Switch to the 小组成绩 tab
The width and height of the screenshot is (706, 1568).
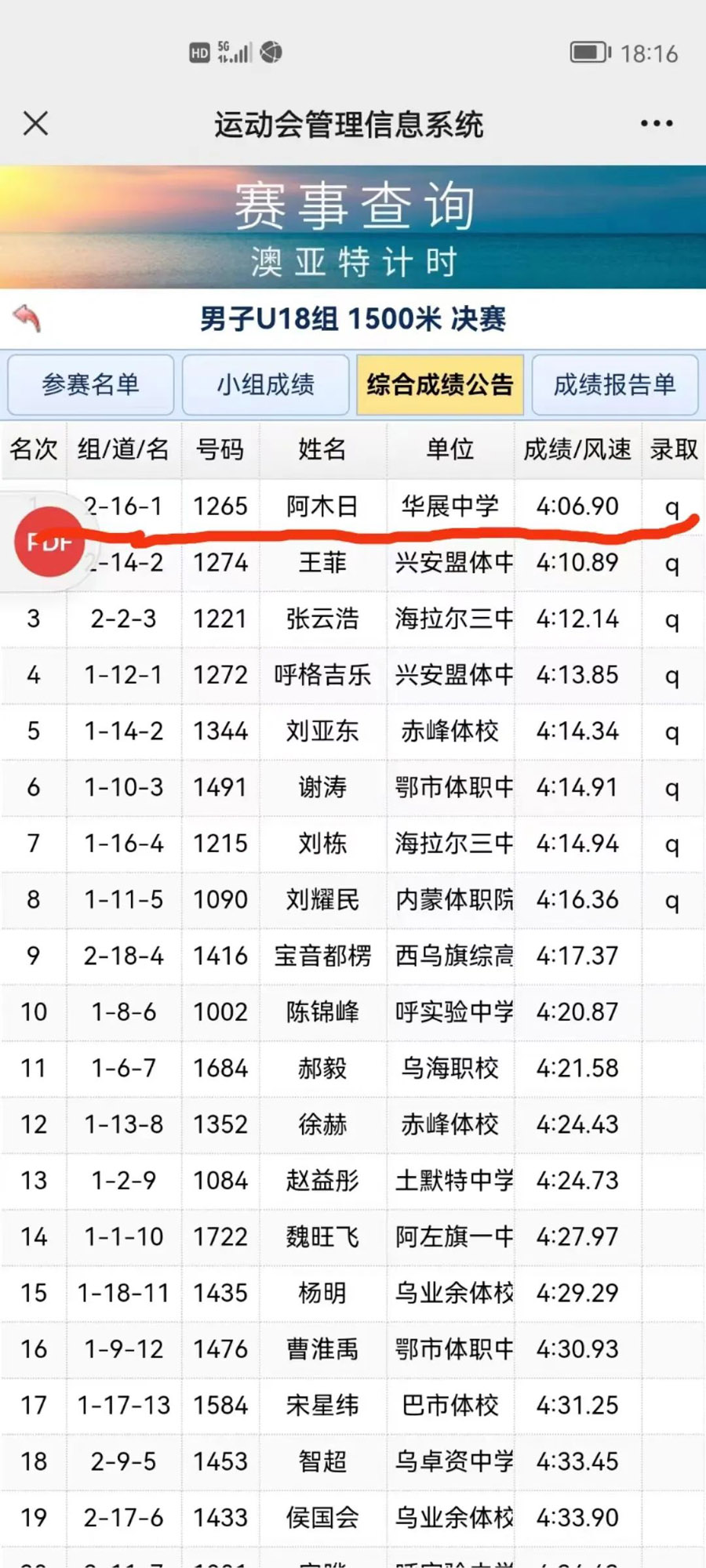click(x=266, y=384)
